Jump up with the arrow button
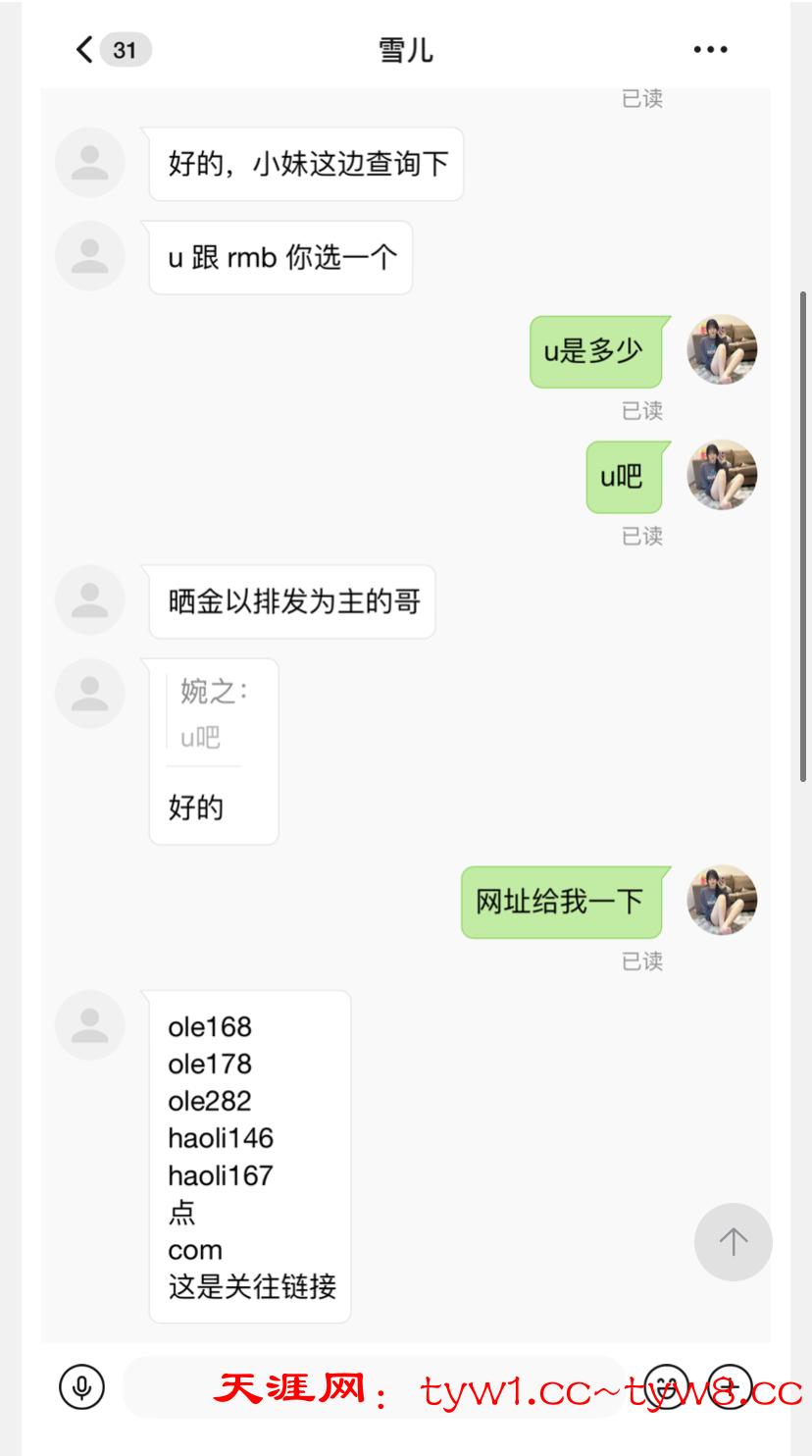This screenshot has height=1456, width=812. (733, 1241)
